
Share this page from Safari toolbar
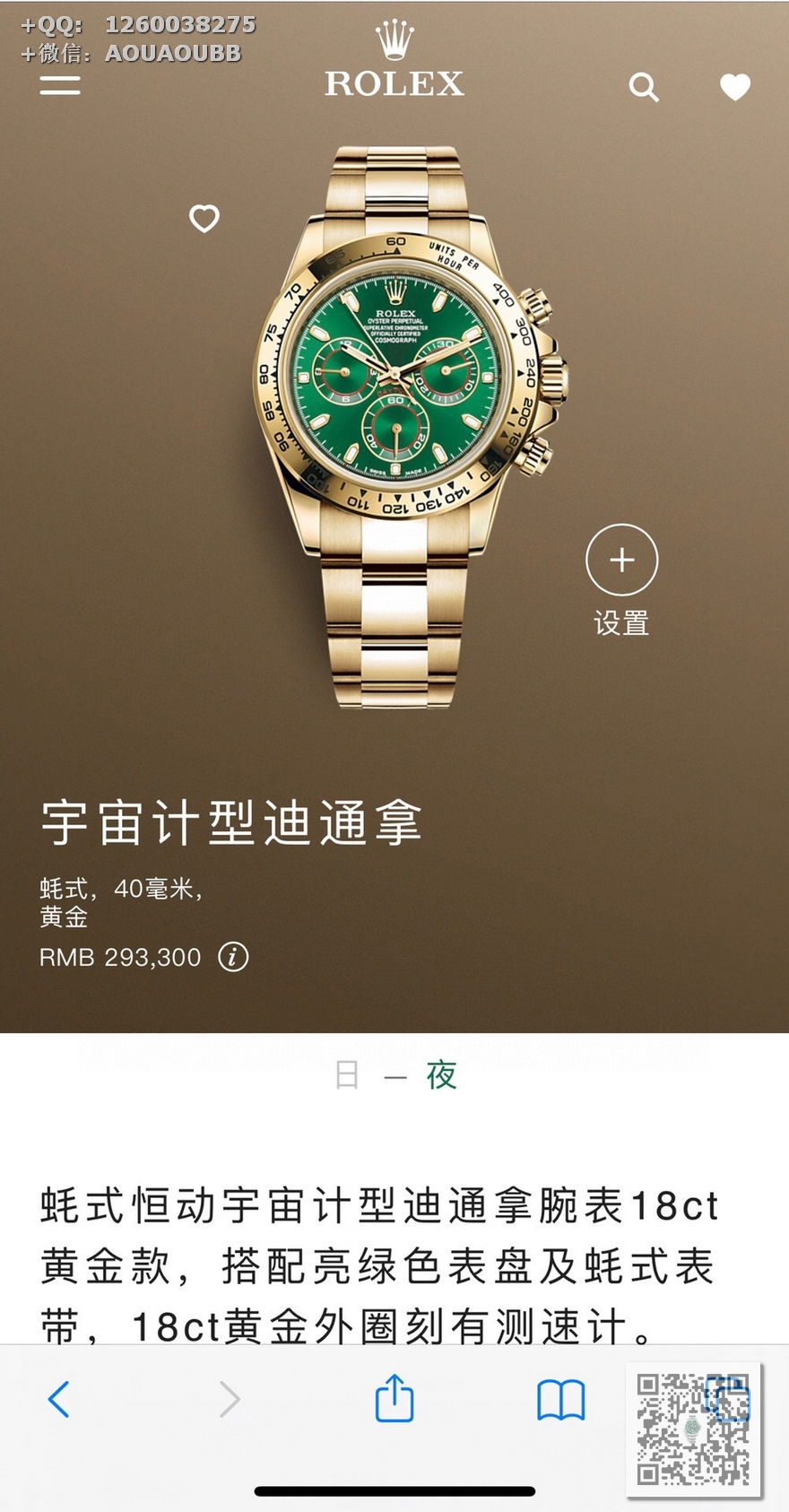coord(394,1399)
